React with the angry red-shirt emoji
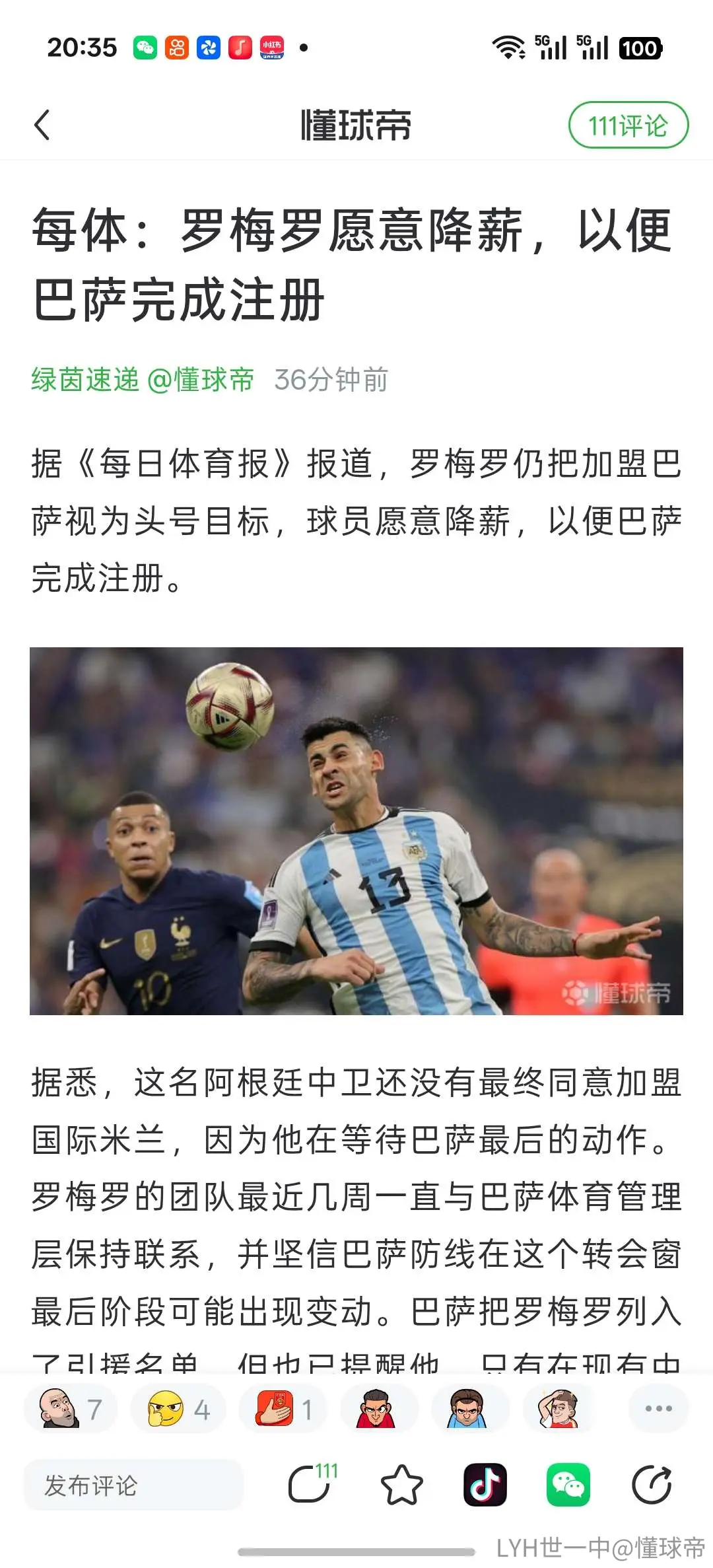The height and width of the screenshot is (1568, 713). click(376, 1409)
